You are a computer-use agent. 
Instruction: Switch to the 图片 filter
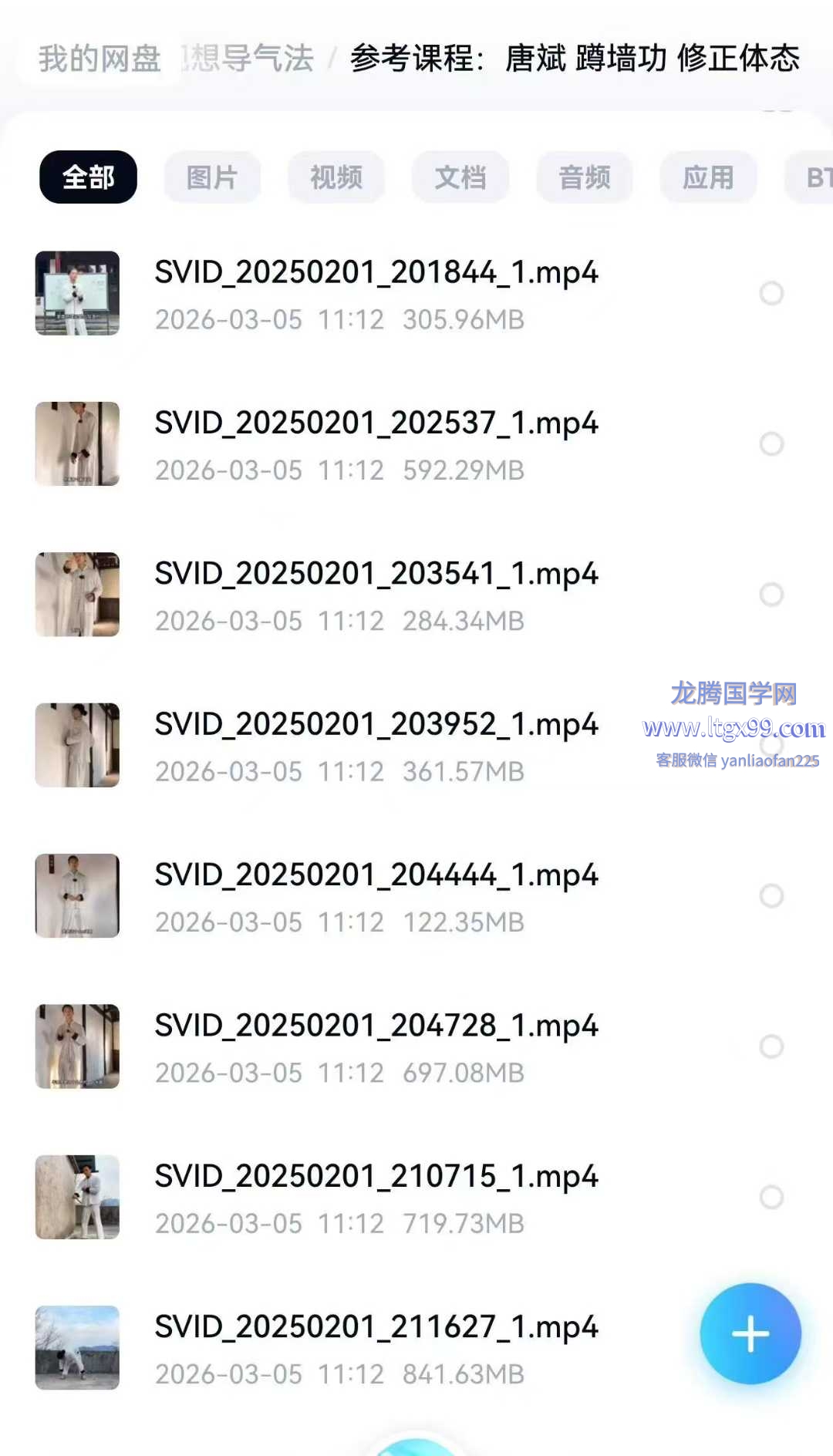tap(212, 177)
